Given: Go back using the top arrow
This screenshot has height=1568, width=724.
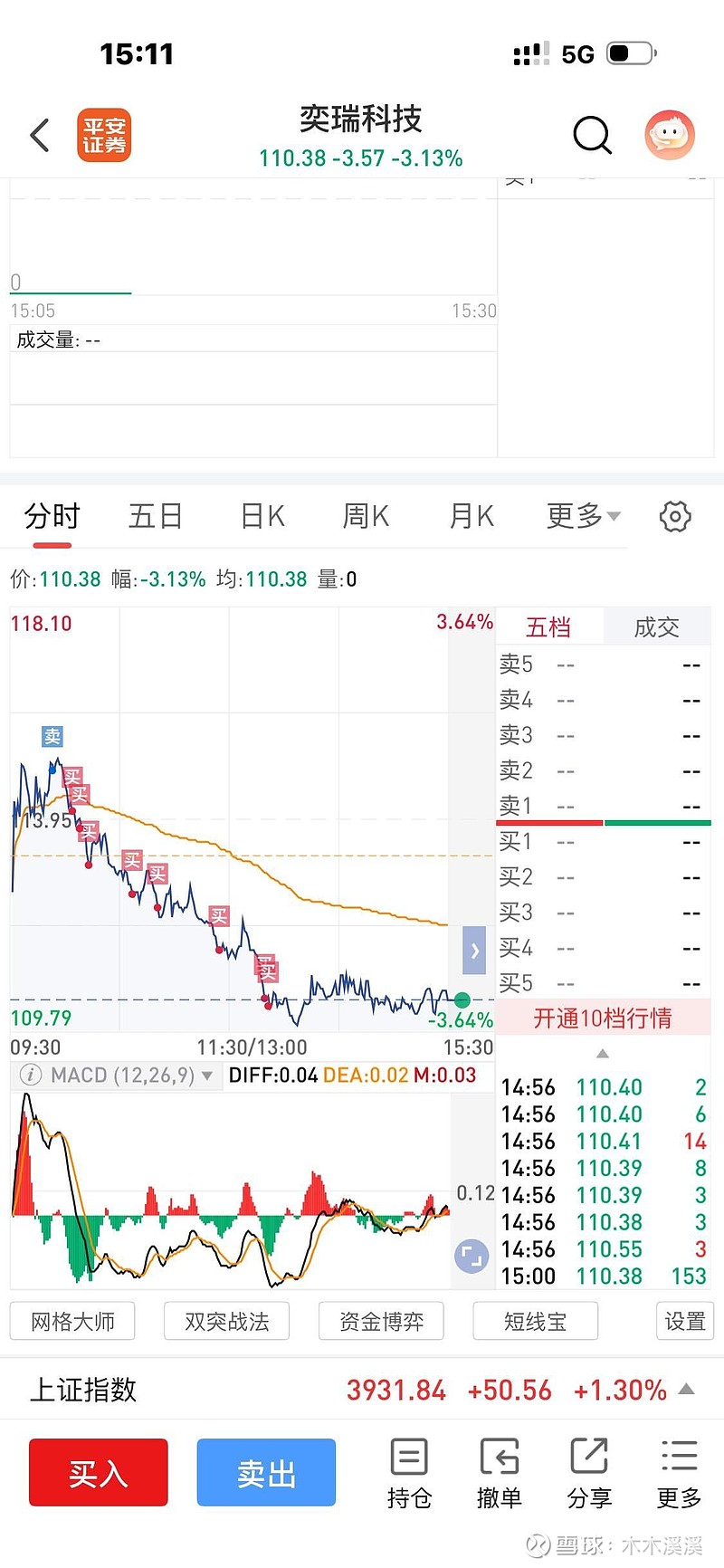Looking at the screenshot, I should click(x=40, y=136).
